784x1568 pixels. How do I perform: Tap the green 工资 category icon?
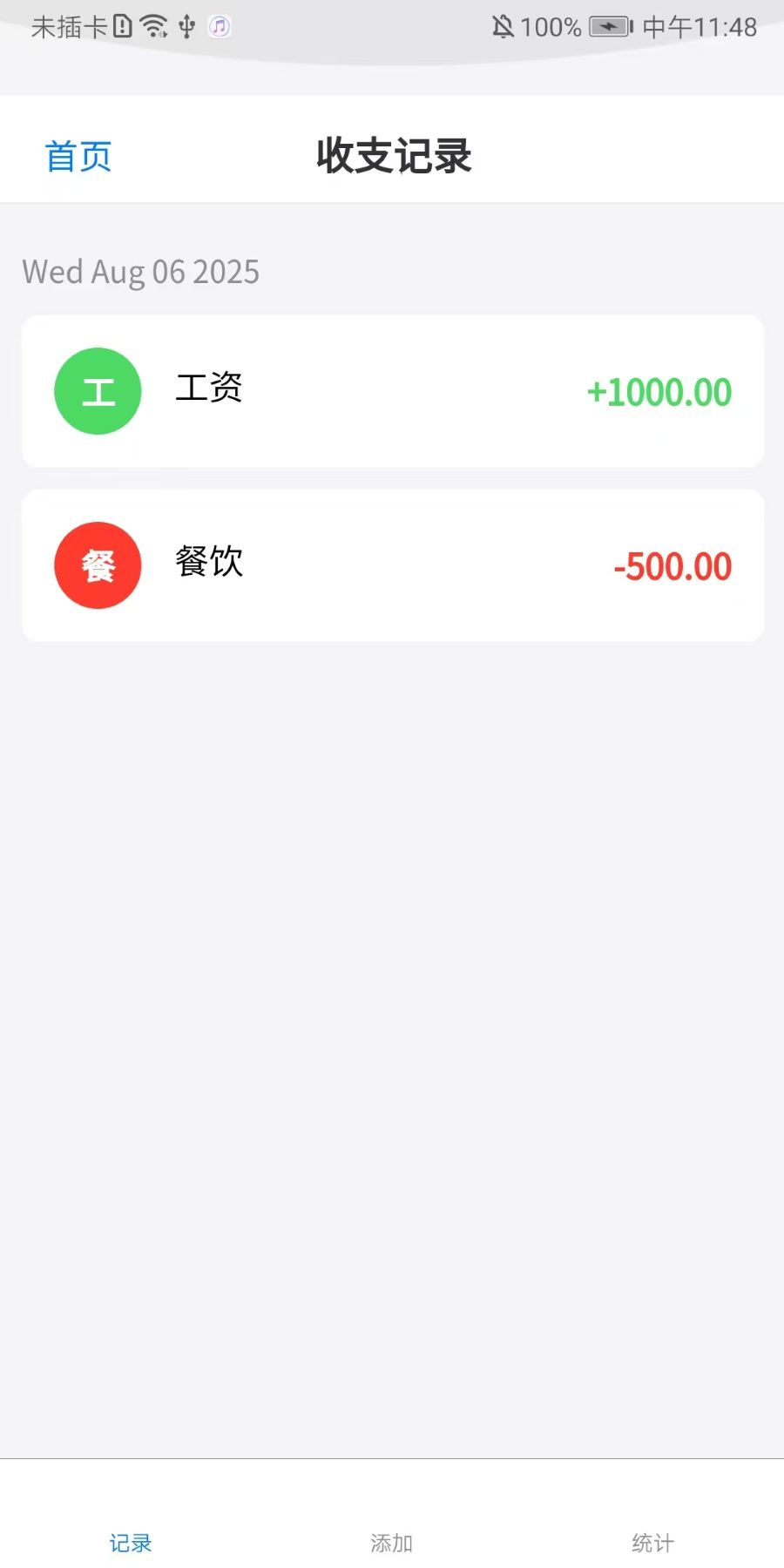[x=98, y=390]
